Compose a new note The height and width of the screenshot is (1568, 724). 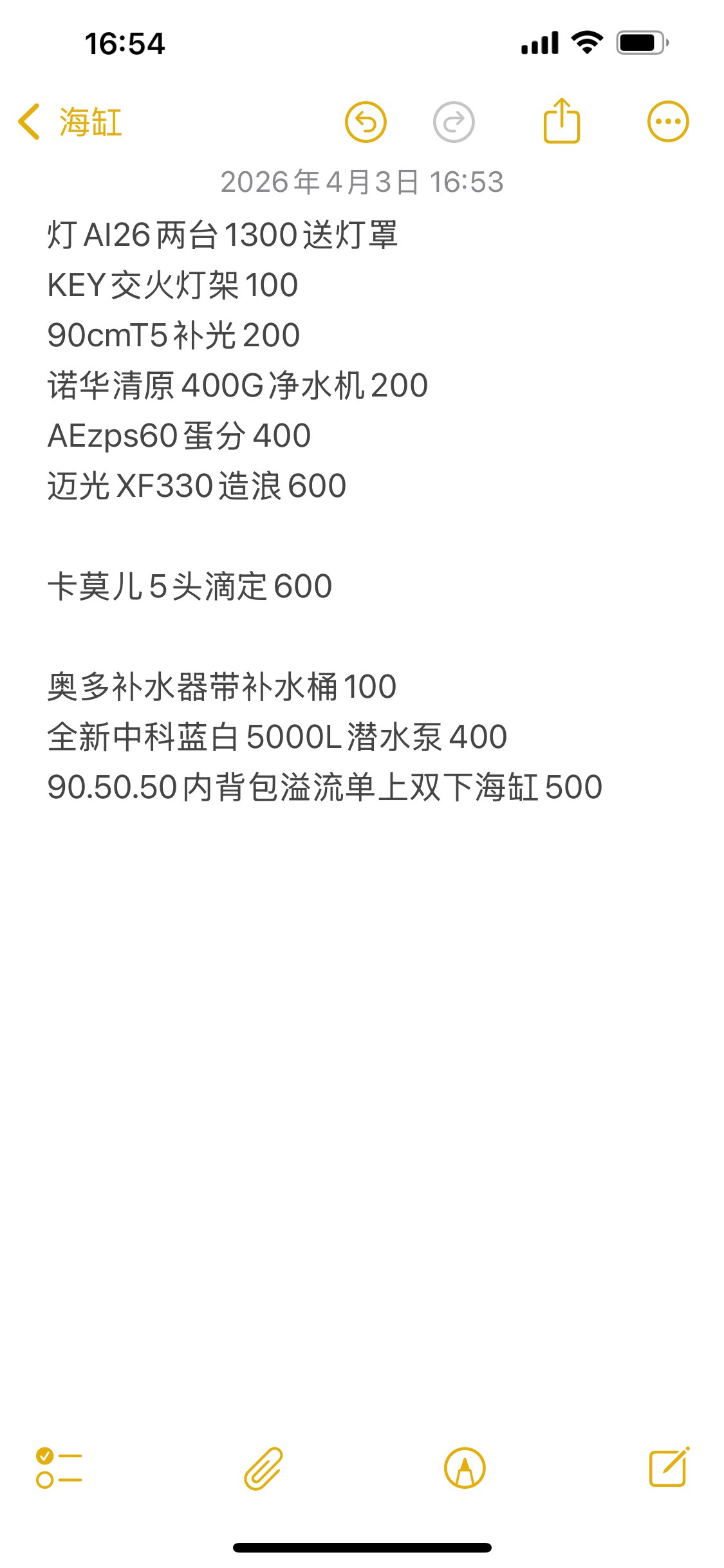669,1467
